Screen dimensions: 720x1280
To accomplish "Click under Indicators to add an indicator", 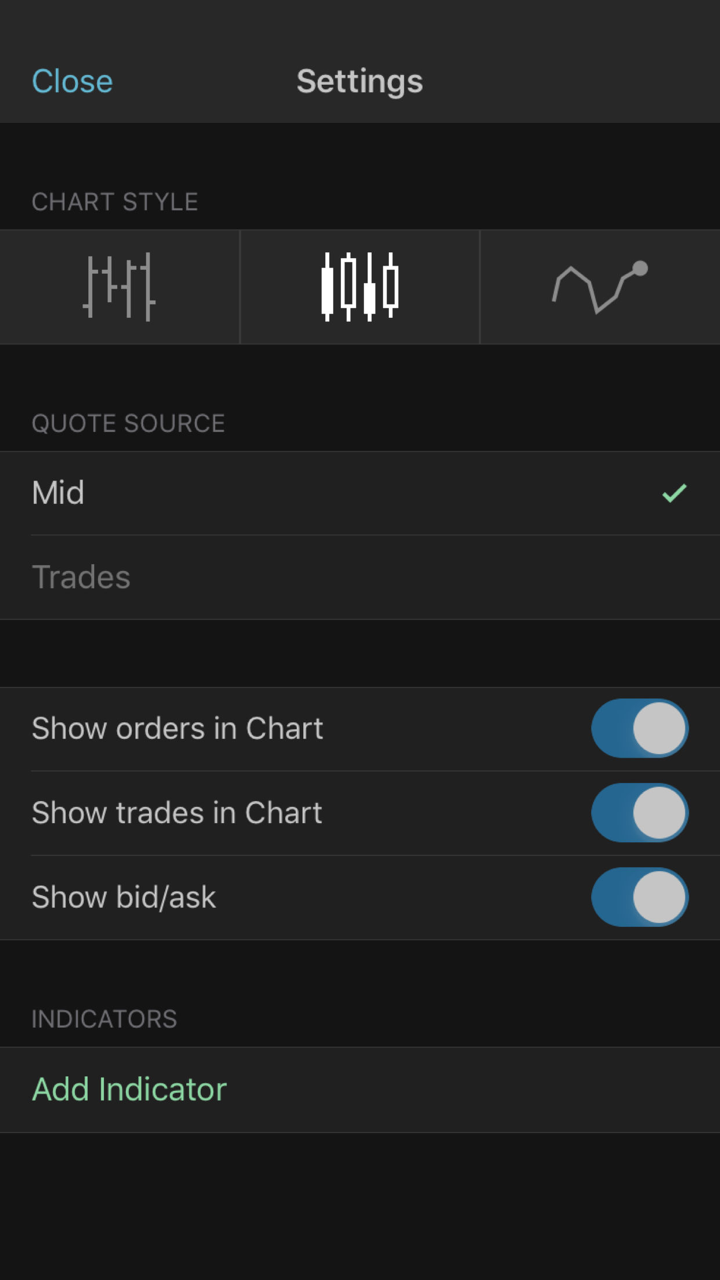I will [129, 1089].
